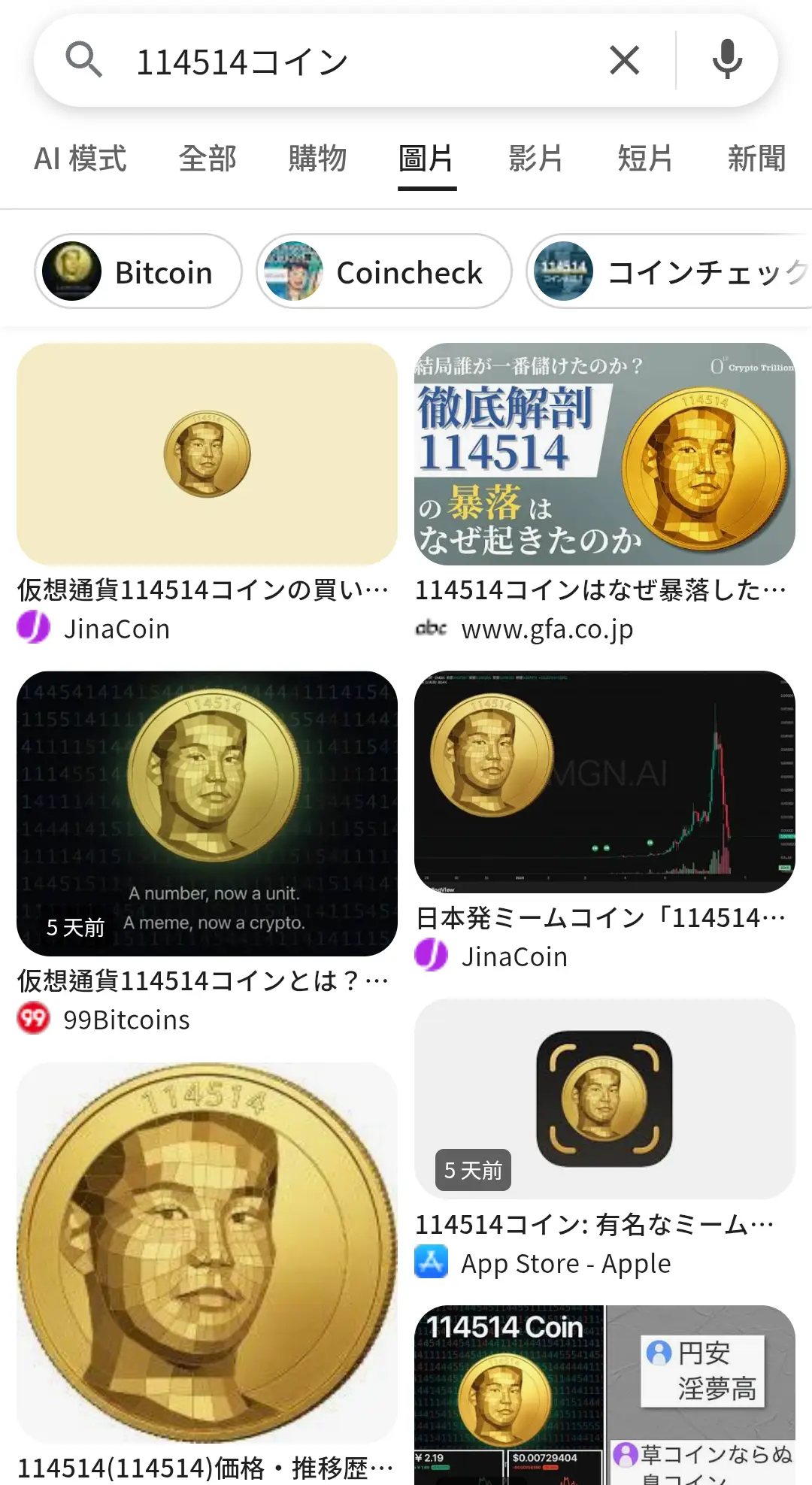Open the JinaCoin 仮想通貨114514コインの買い image result

click(207, 454)
